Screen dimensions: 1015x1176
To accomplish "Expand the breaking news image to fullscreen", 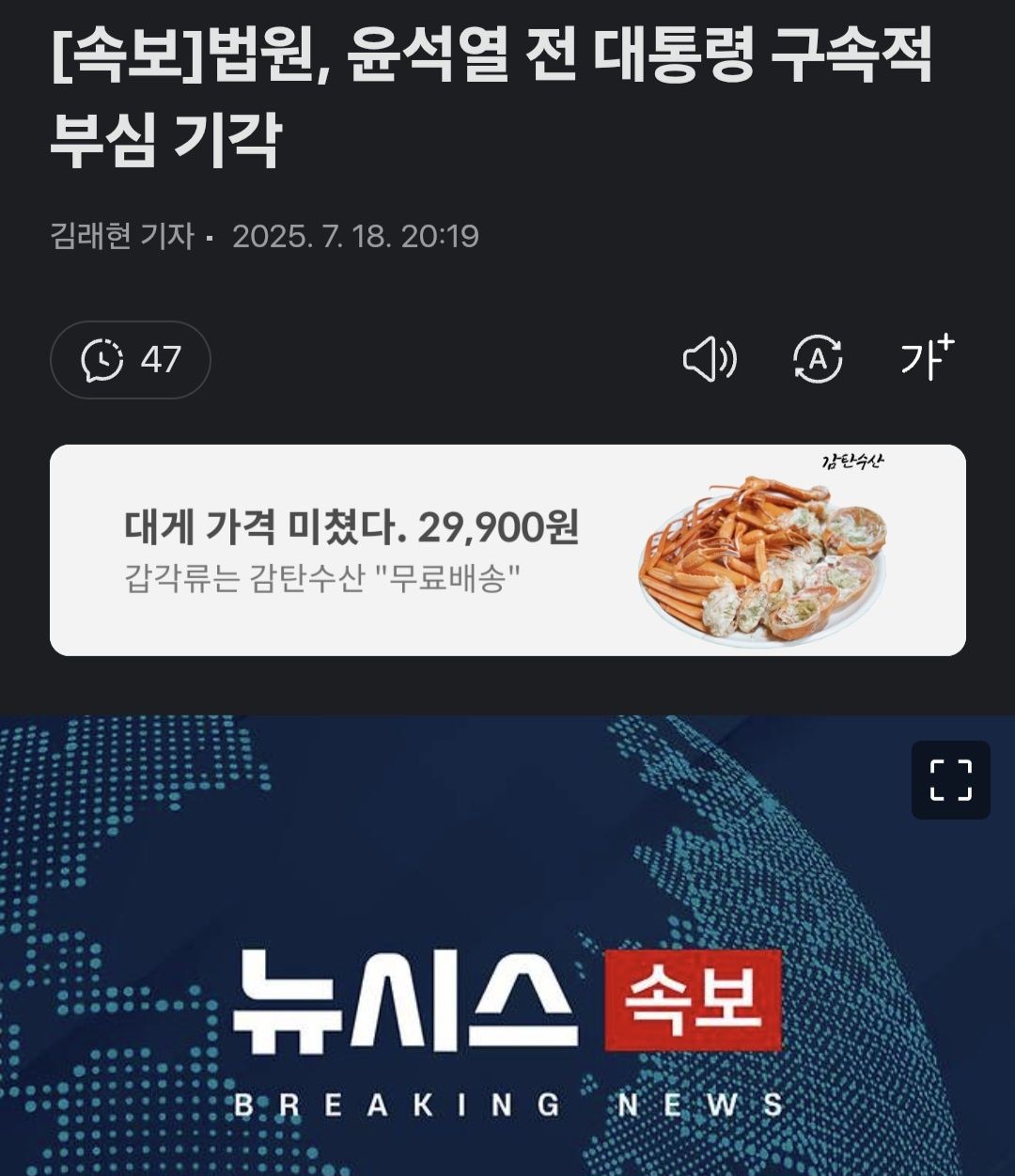I will 950,780.
